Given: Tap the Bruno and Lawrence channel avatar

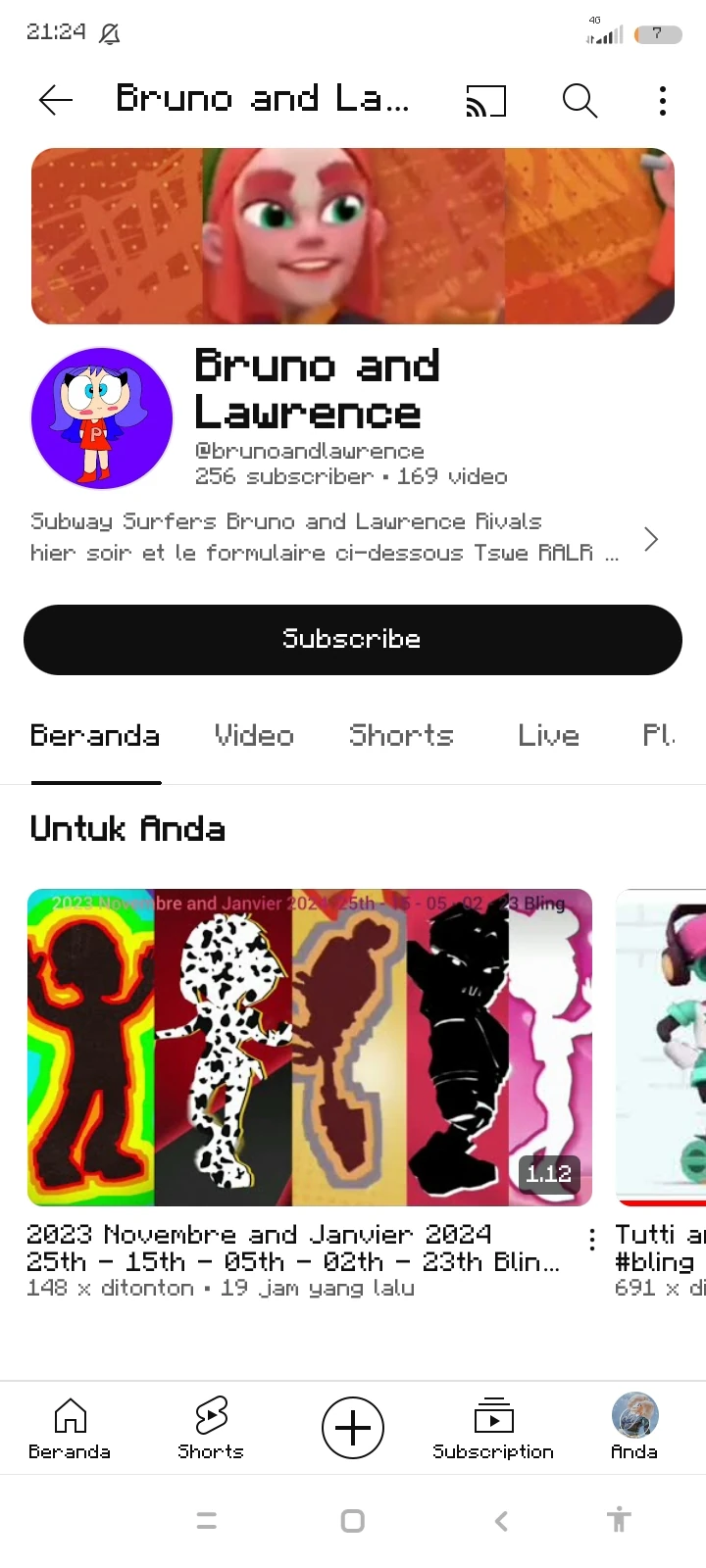Looking at the screenshot, I should coord(102,418).
